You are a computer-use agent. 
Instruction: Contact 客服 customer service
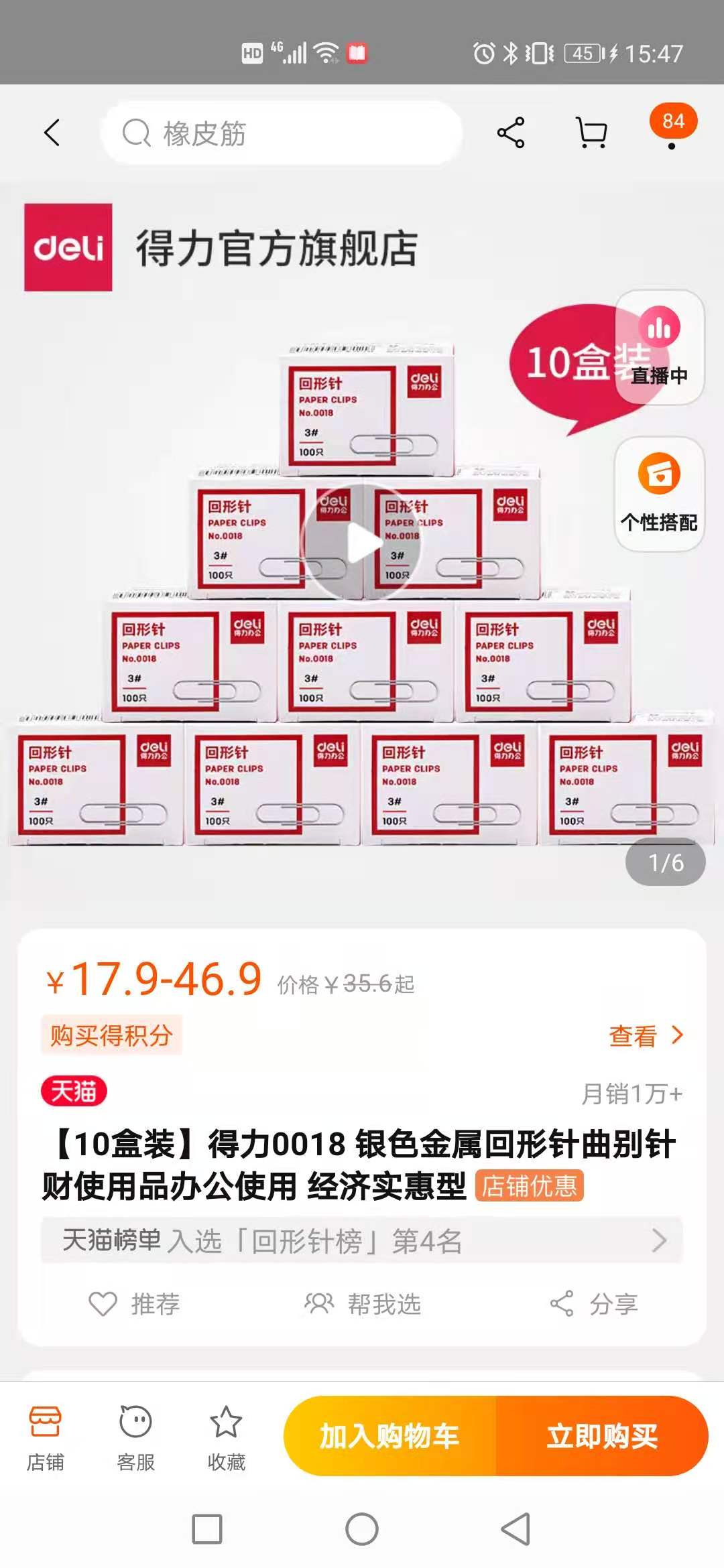pyautogui.click(x=135, y=1438)
